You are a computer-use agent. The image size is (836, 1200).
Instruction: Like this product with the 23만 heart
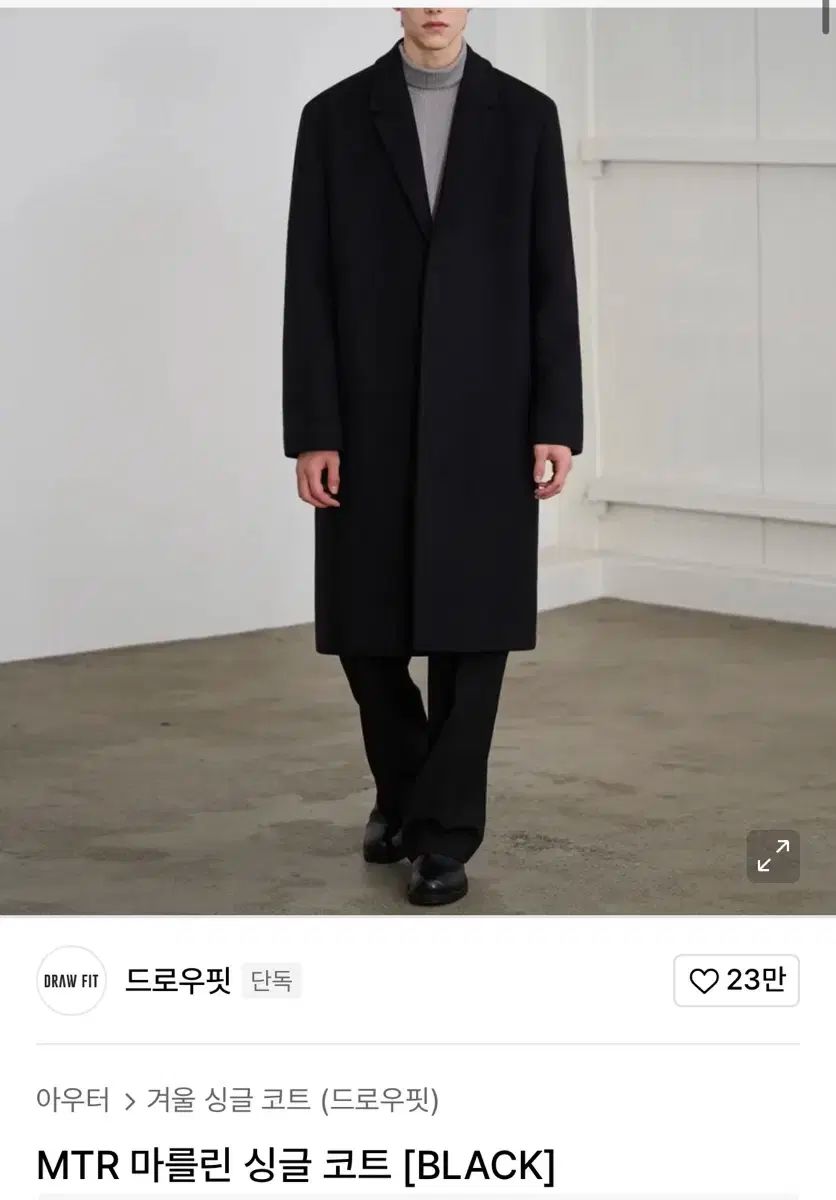point(736,980)
